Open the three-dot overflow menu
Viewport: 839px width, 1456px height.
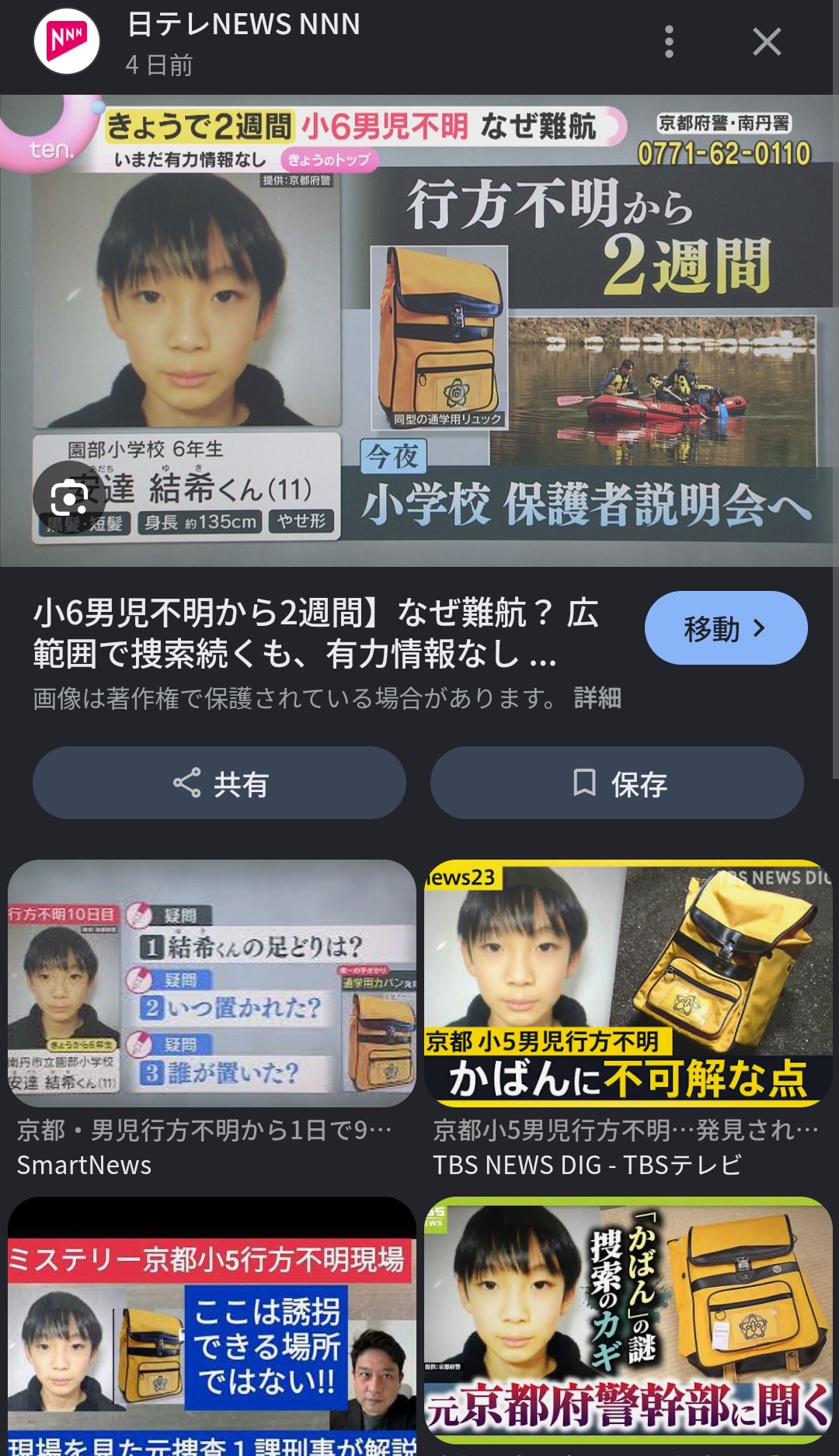pos(669,42)
